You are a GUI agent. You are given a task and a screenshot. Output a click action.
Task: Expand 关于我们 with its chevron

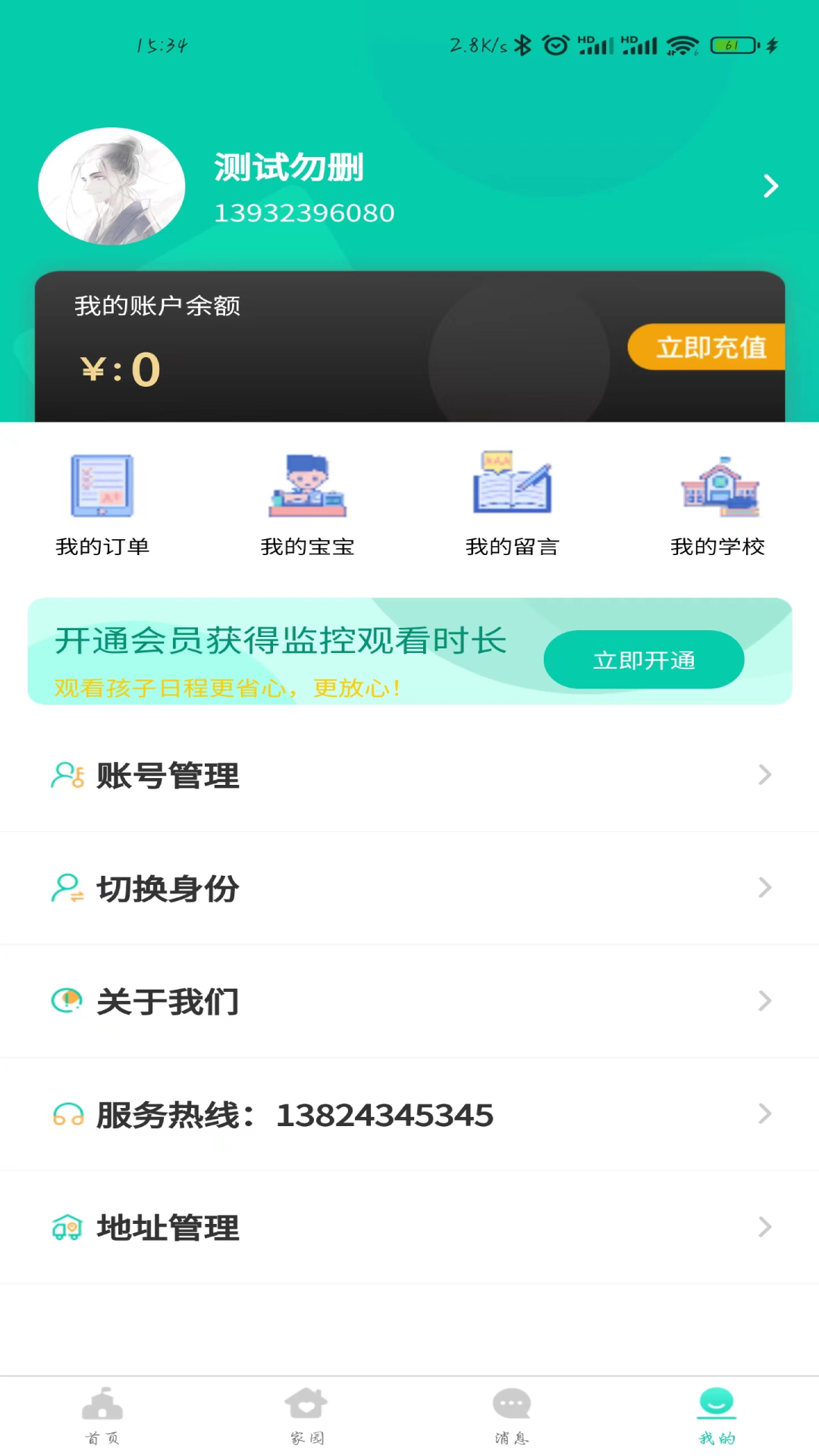[x=764, y=1001]
